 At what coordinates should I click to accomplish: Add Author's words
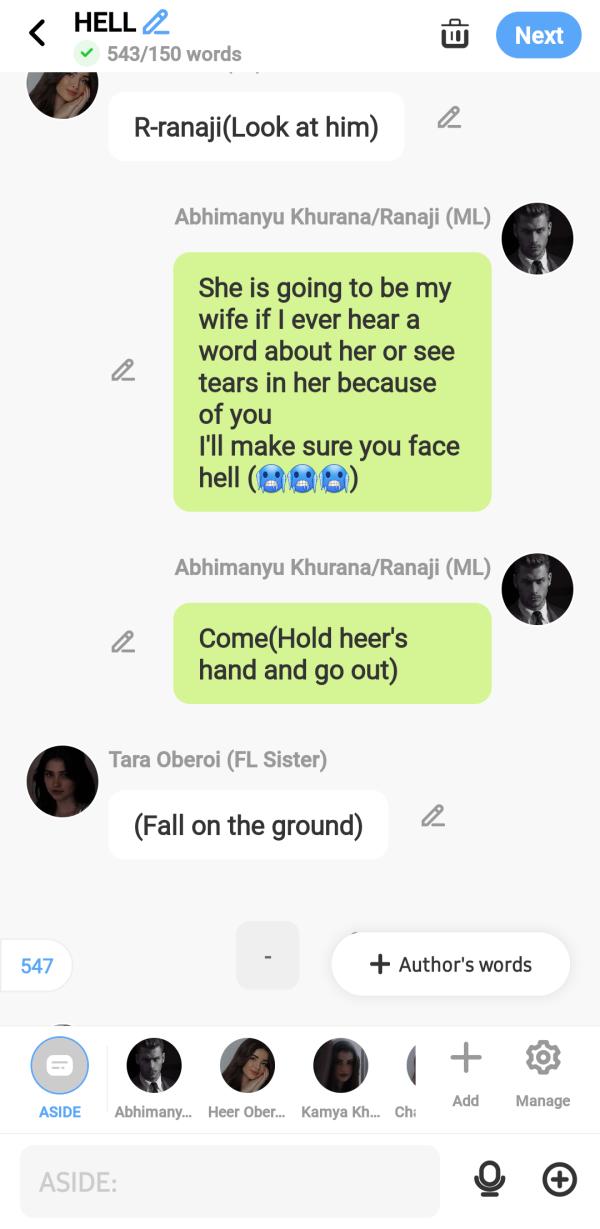pyautogui.click(x=451, y=964)
